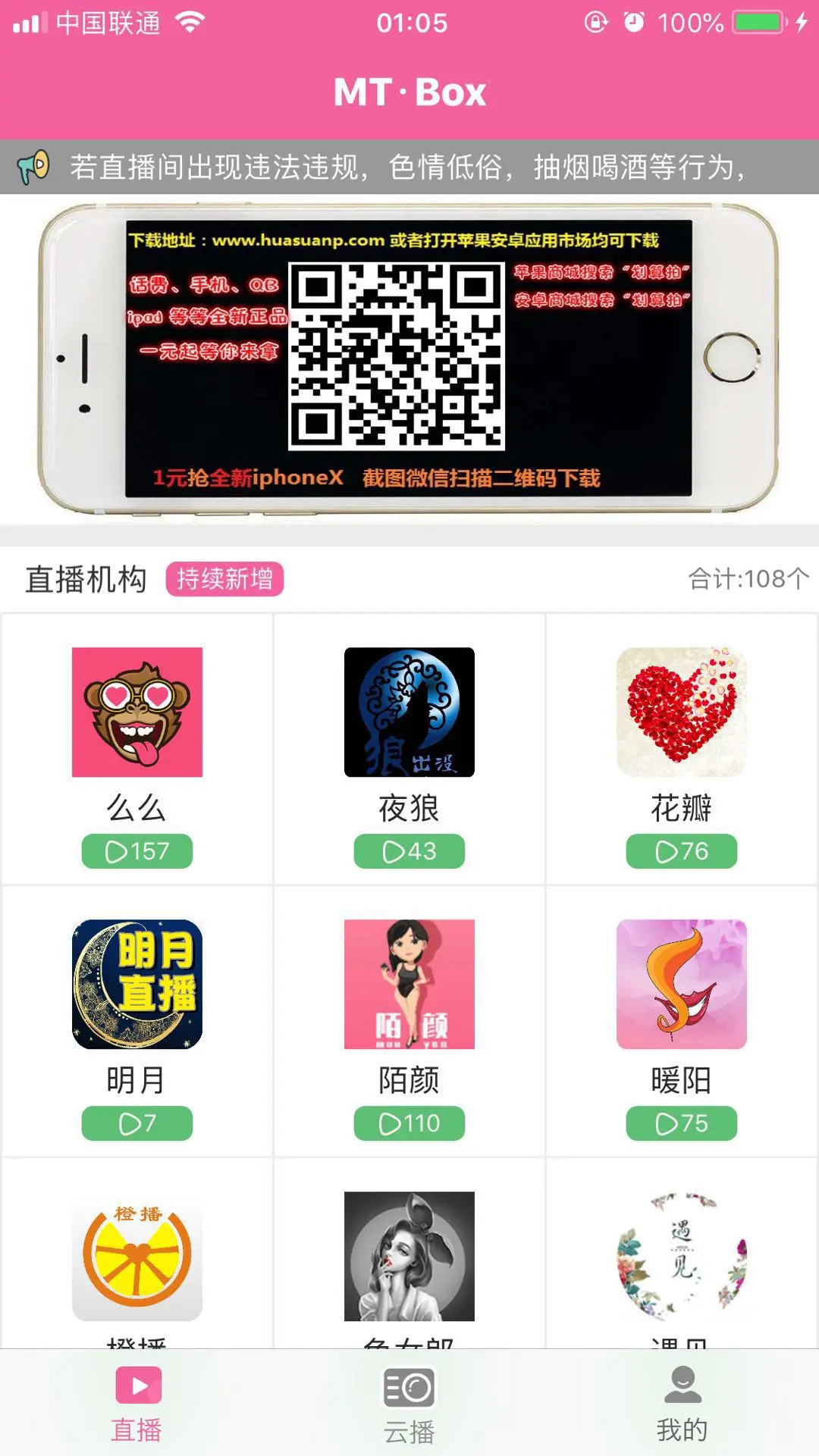
Task: Tap the scrolling announcement notice bar
Action: pos(409,167)
